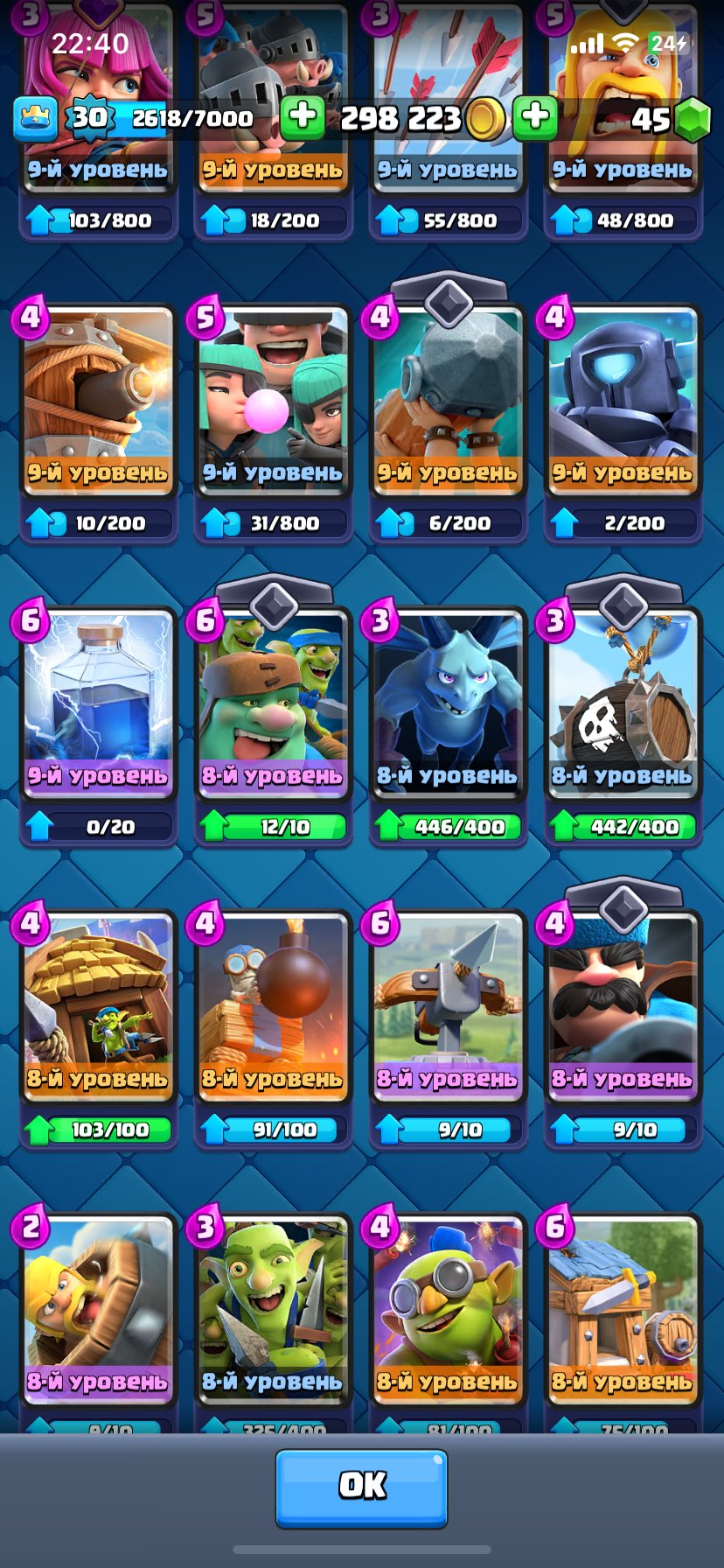Select the Bomb Tower card 91/100

click(x=273, y=1008)
